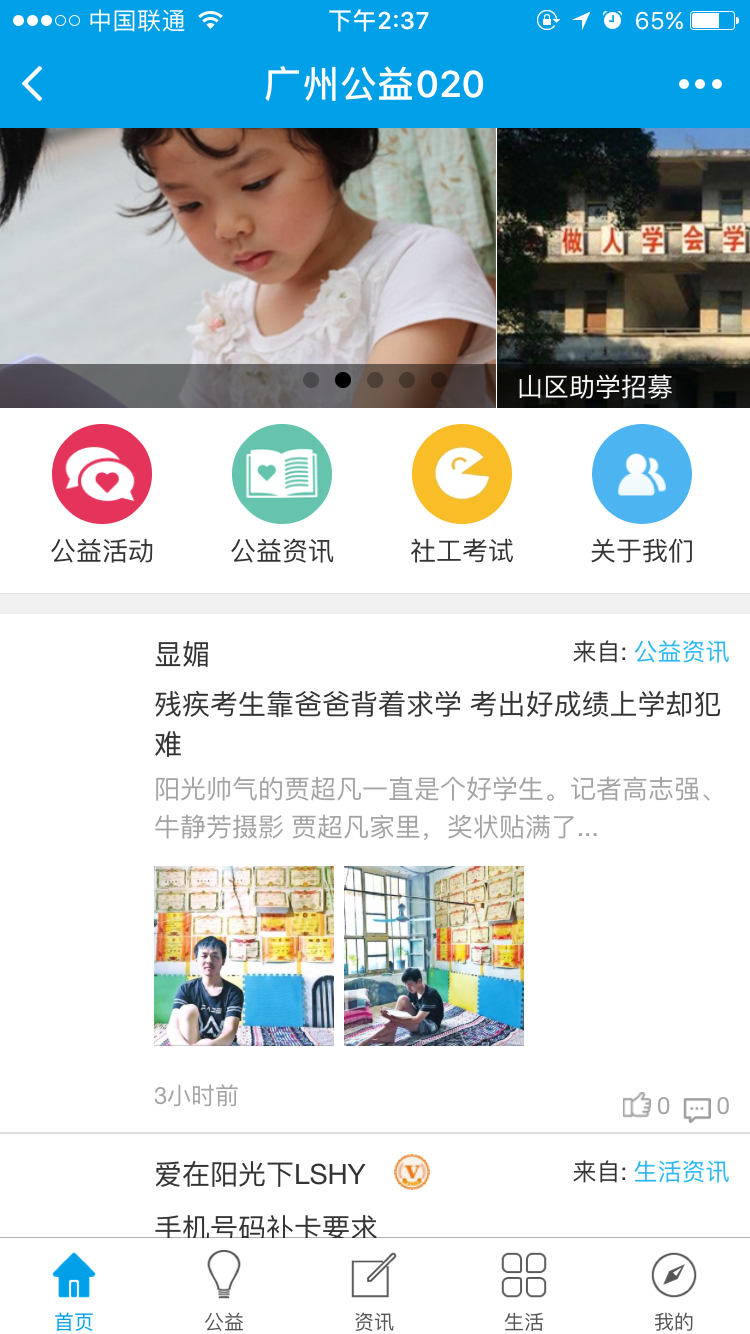This screenshot has height=1334, width=750.
Task: Open the post 手机号码补卡要求
Action: (266, 1226)
